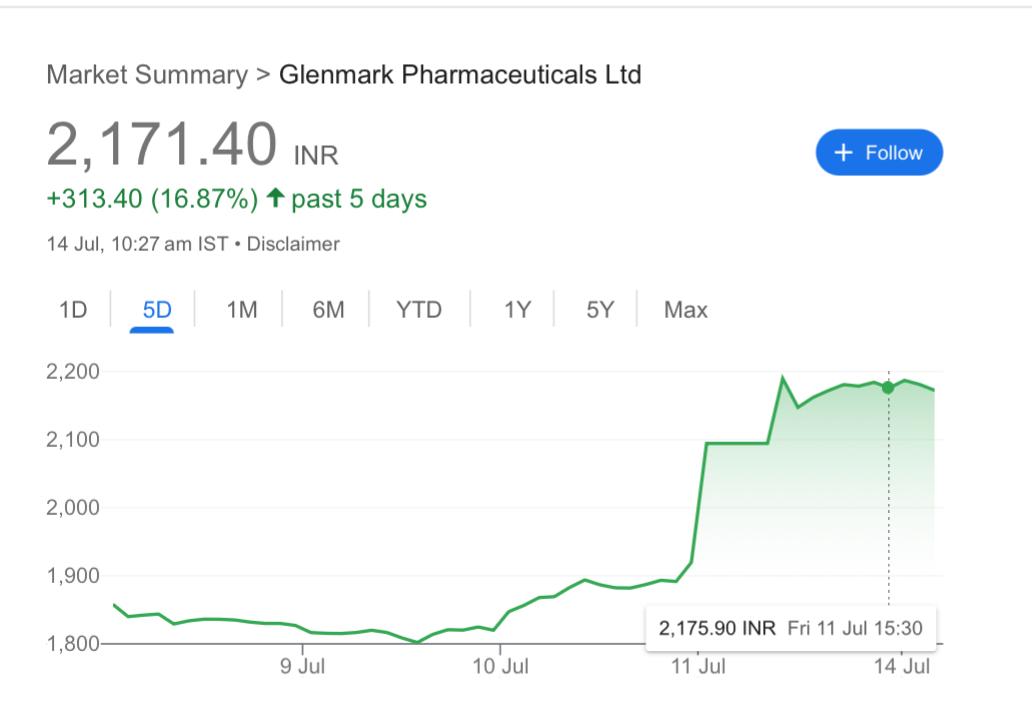This screenshot has height=723, width=1032.
Task: Switch to the 1M chart range
Action: 241,310
